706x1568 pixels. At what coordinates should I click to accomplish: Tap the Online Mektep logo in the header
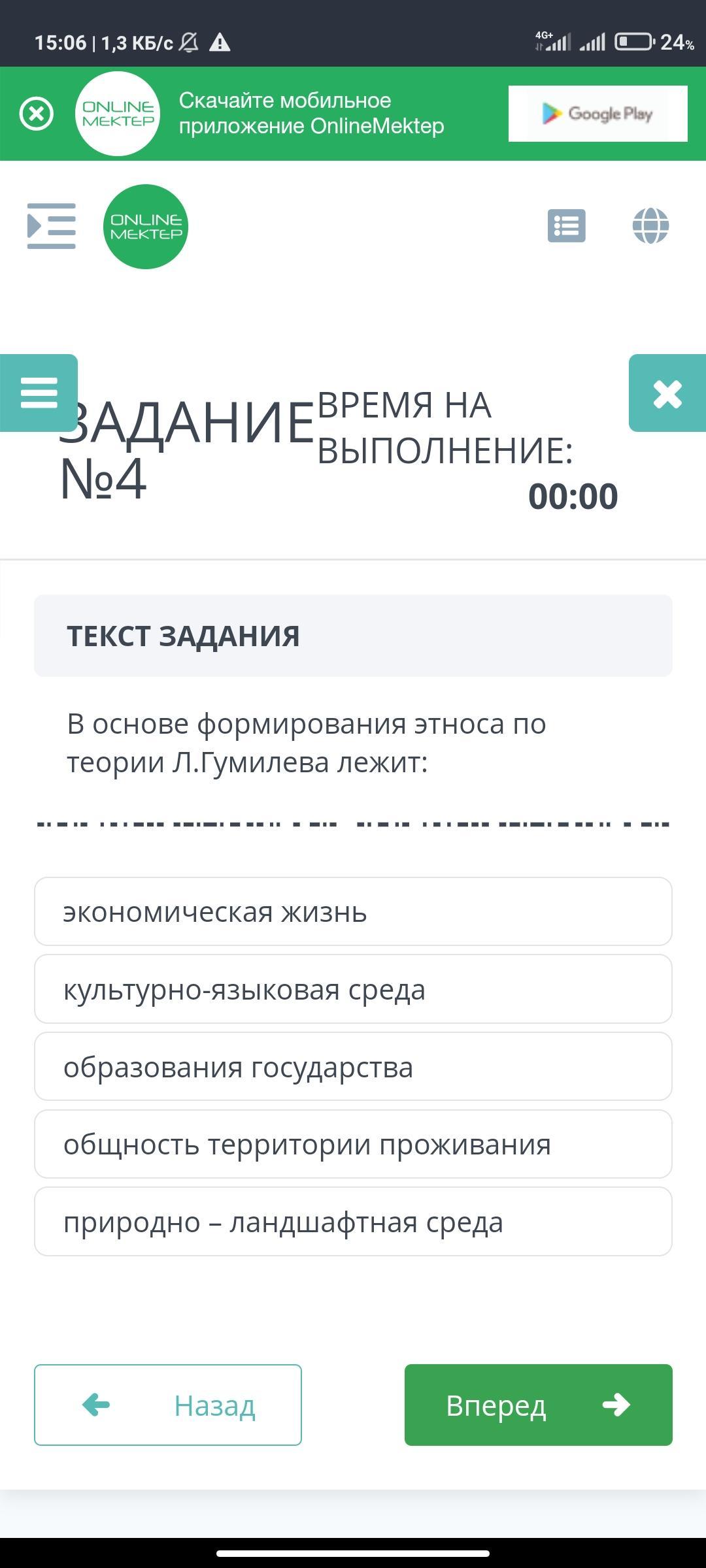click(x=146, y=226)
